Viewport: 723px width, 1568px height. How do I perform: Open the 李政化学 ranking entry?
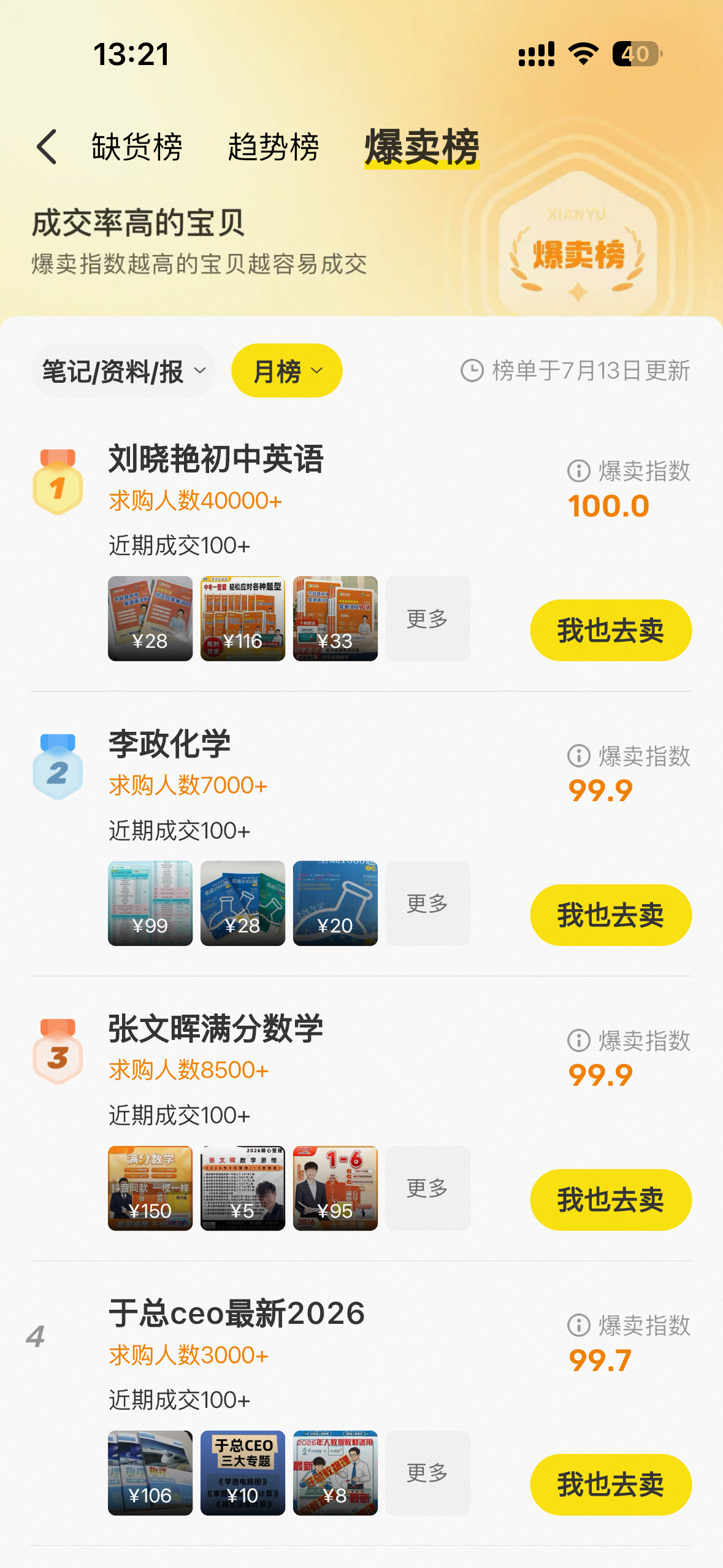[170, 744]
